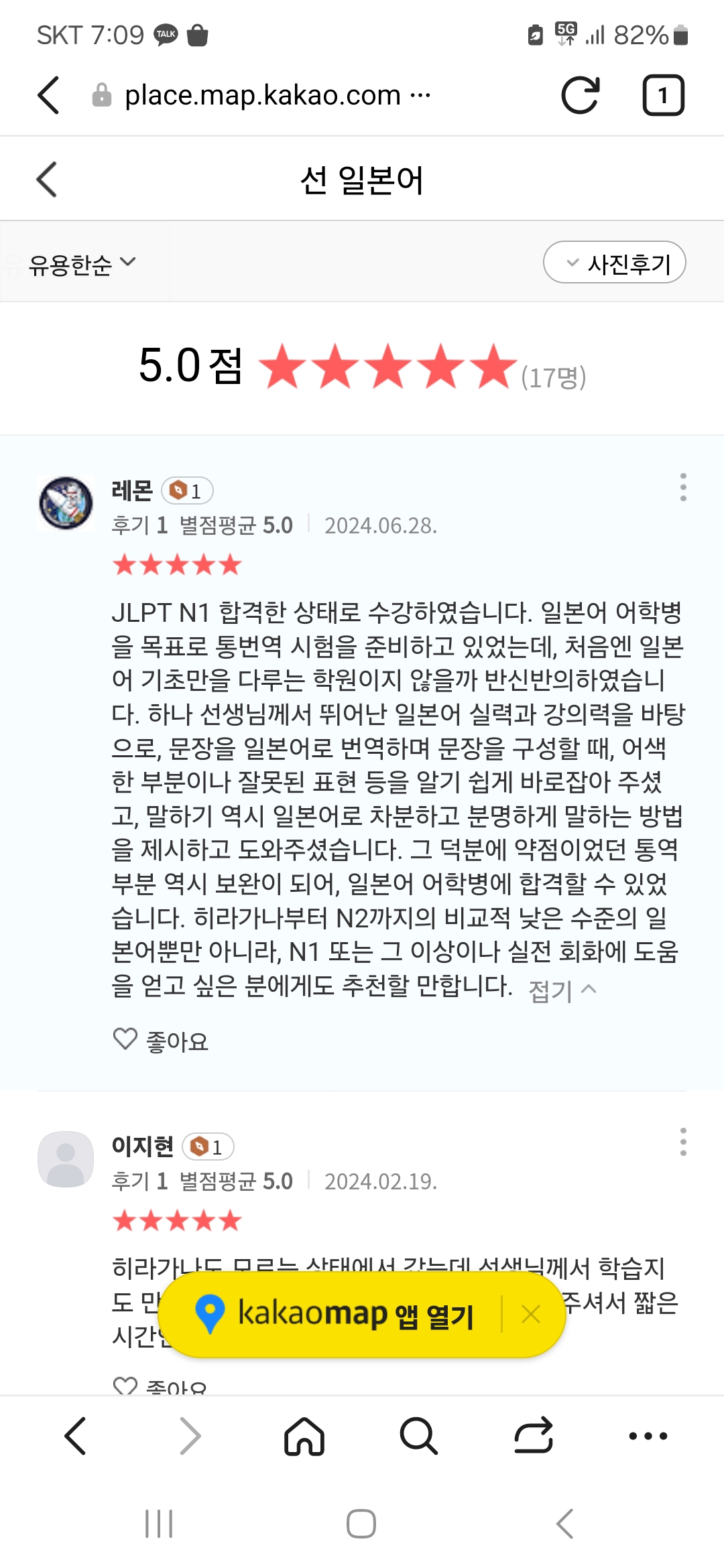The width and height of the screenshot is (724, 1568).
Task: Go to the browser home page
Action: 304,1436
